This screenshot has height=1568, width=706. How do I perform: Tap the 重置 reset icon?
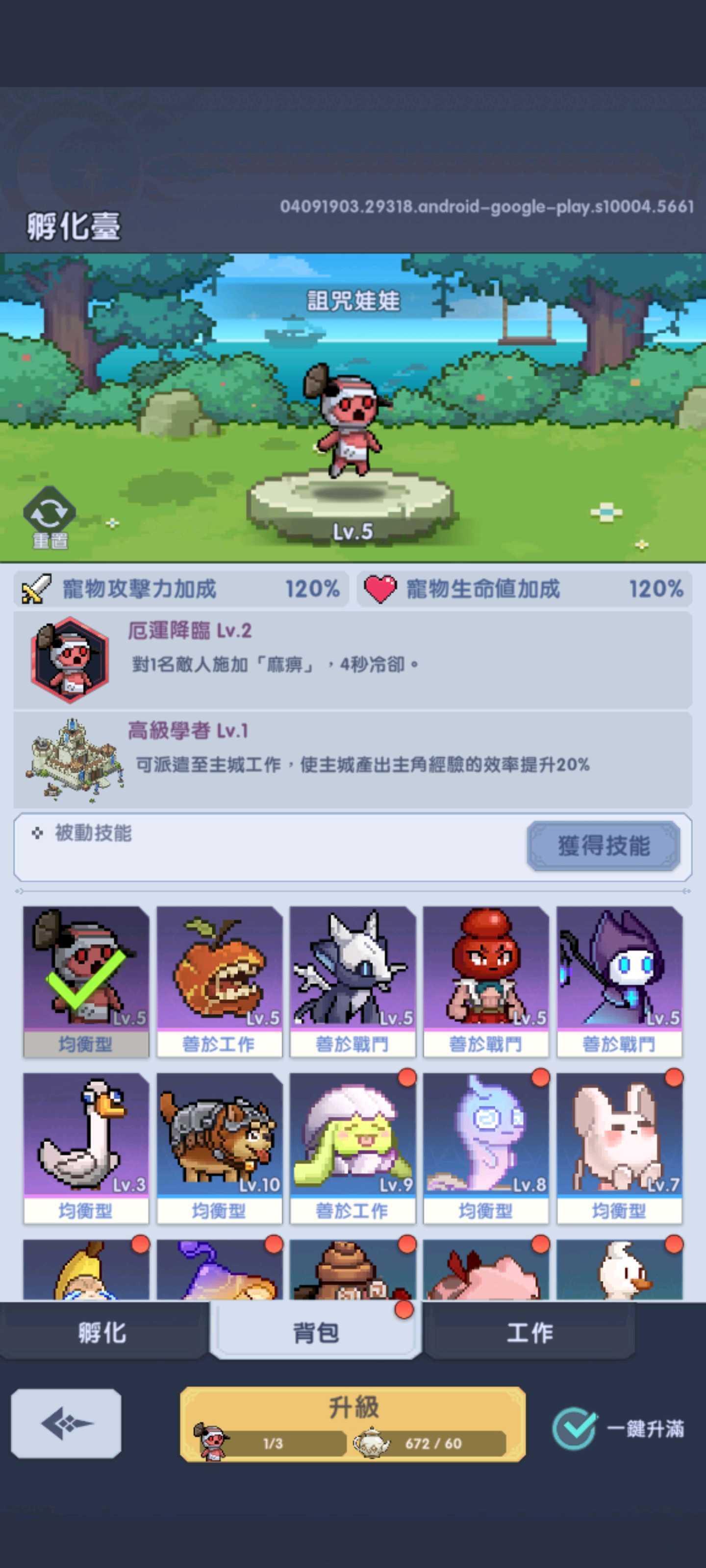pos(50,517)
